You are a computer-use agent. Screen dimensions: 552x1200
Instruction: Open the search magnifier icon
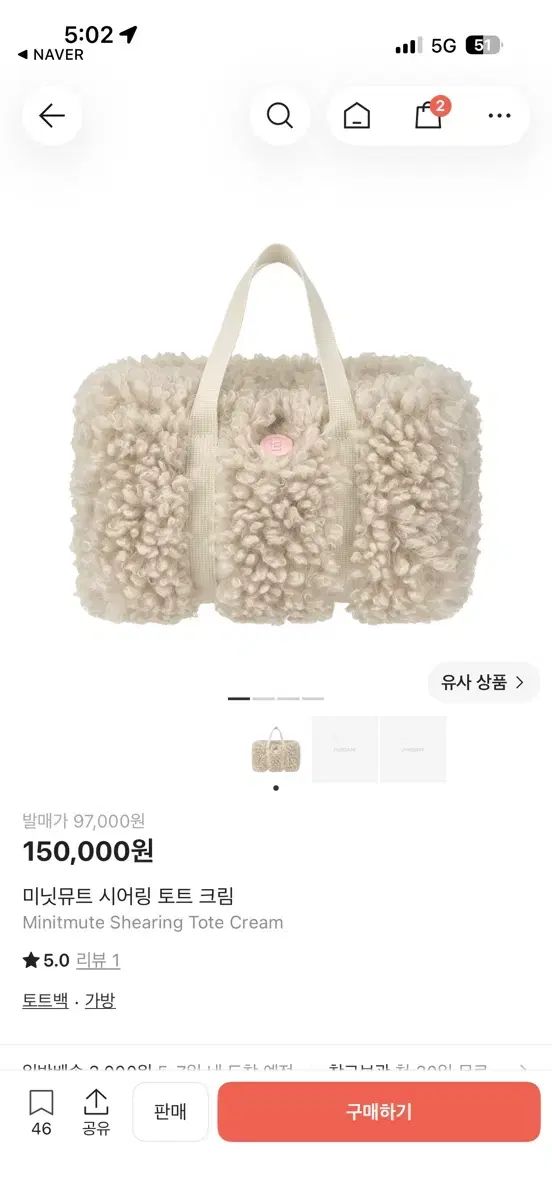click(x=280, y=116)
